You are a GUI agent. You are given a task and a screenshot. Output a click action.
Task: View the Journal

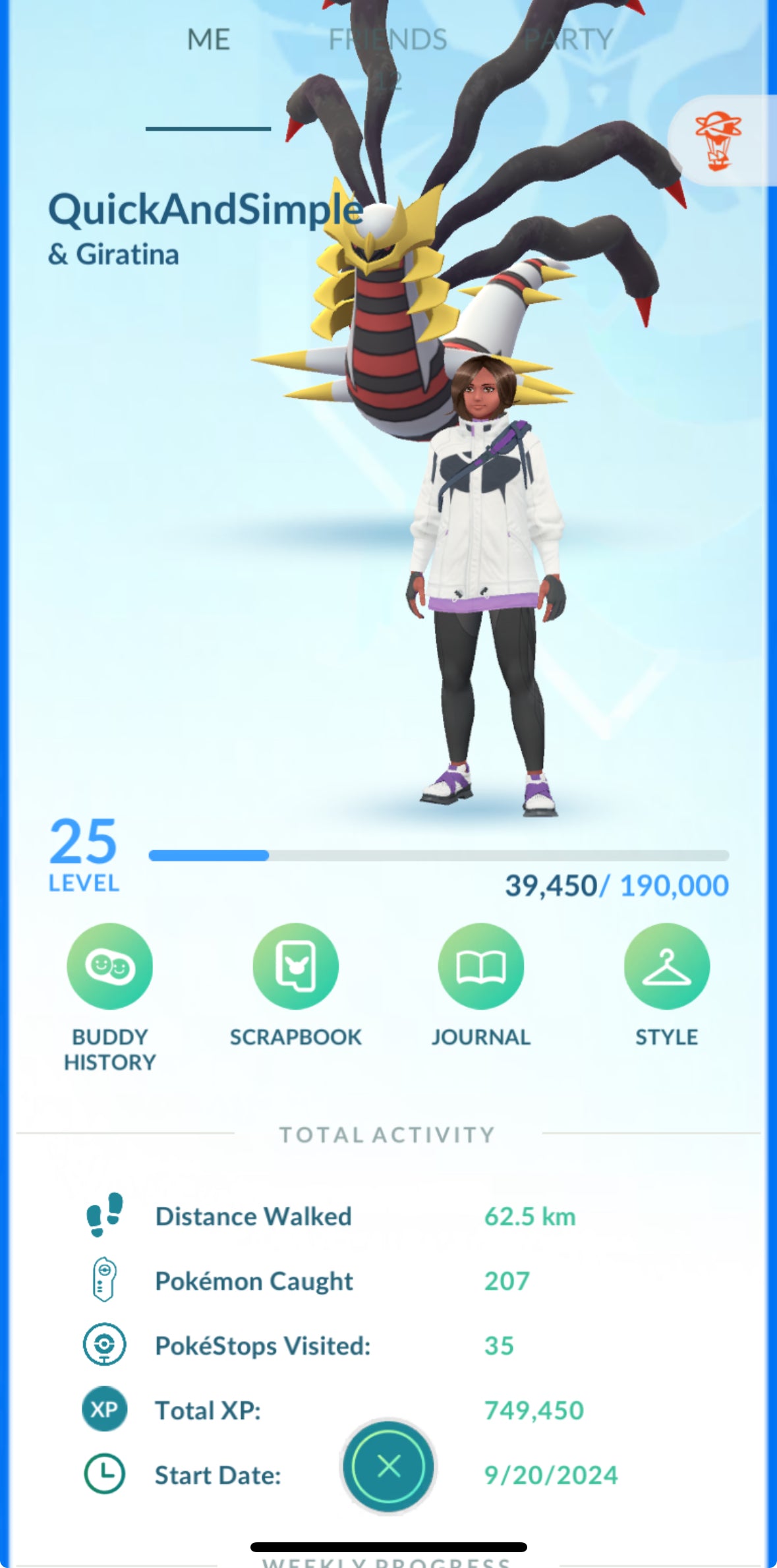coord(481,967)
